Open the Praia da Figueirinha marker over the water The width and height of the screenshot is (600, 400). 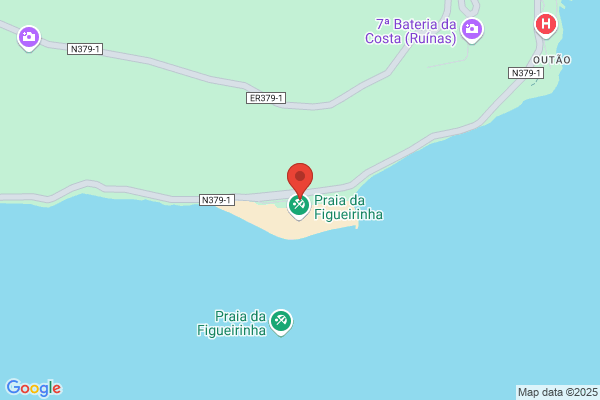(281, 322)
